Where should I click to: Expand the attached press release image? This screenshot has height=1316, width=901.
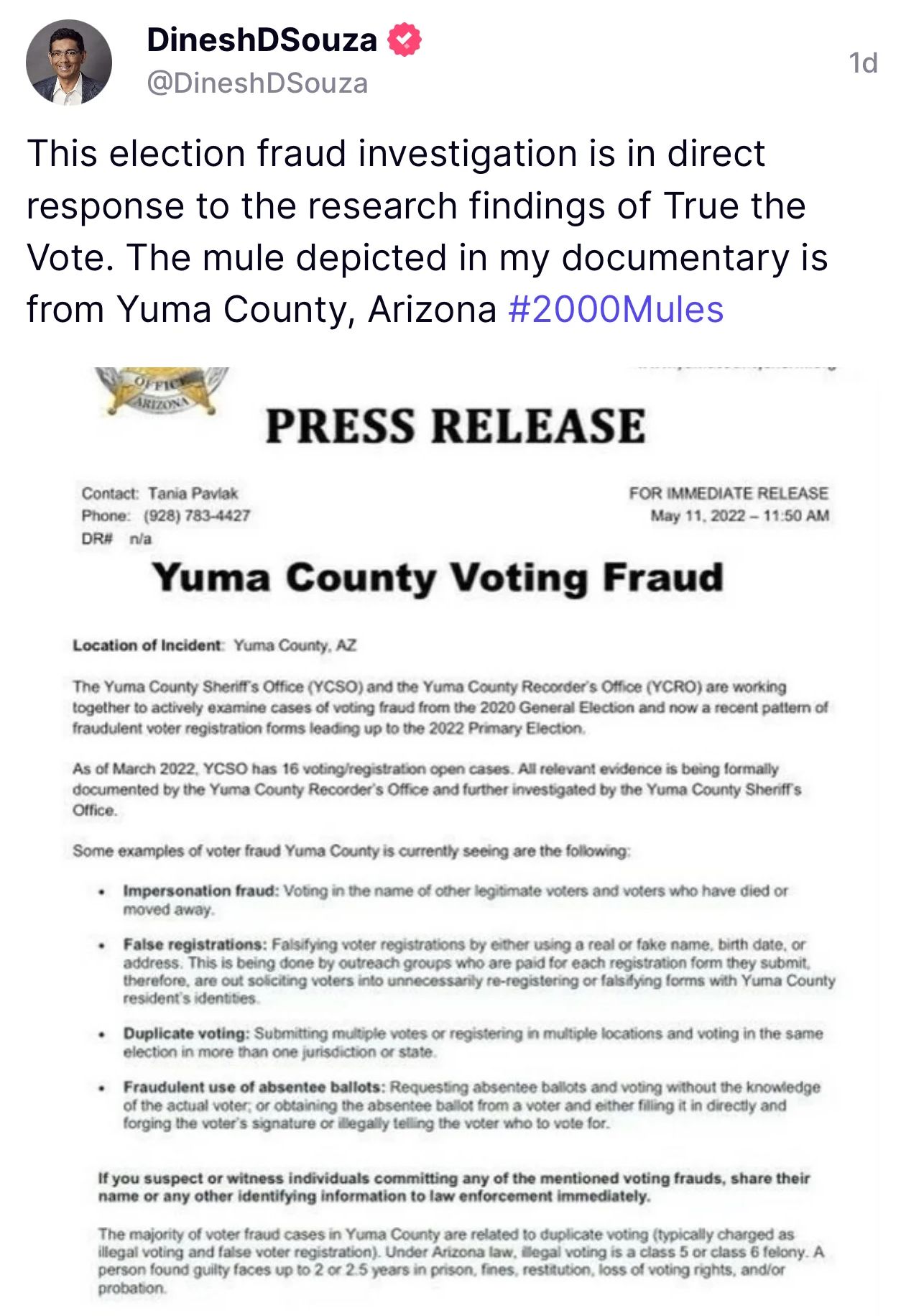450,834
